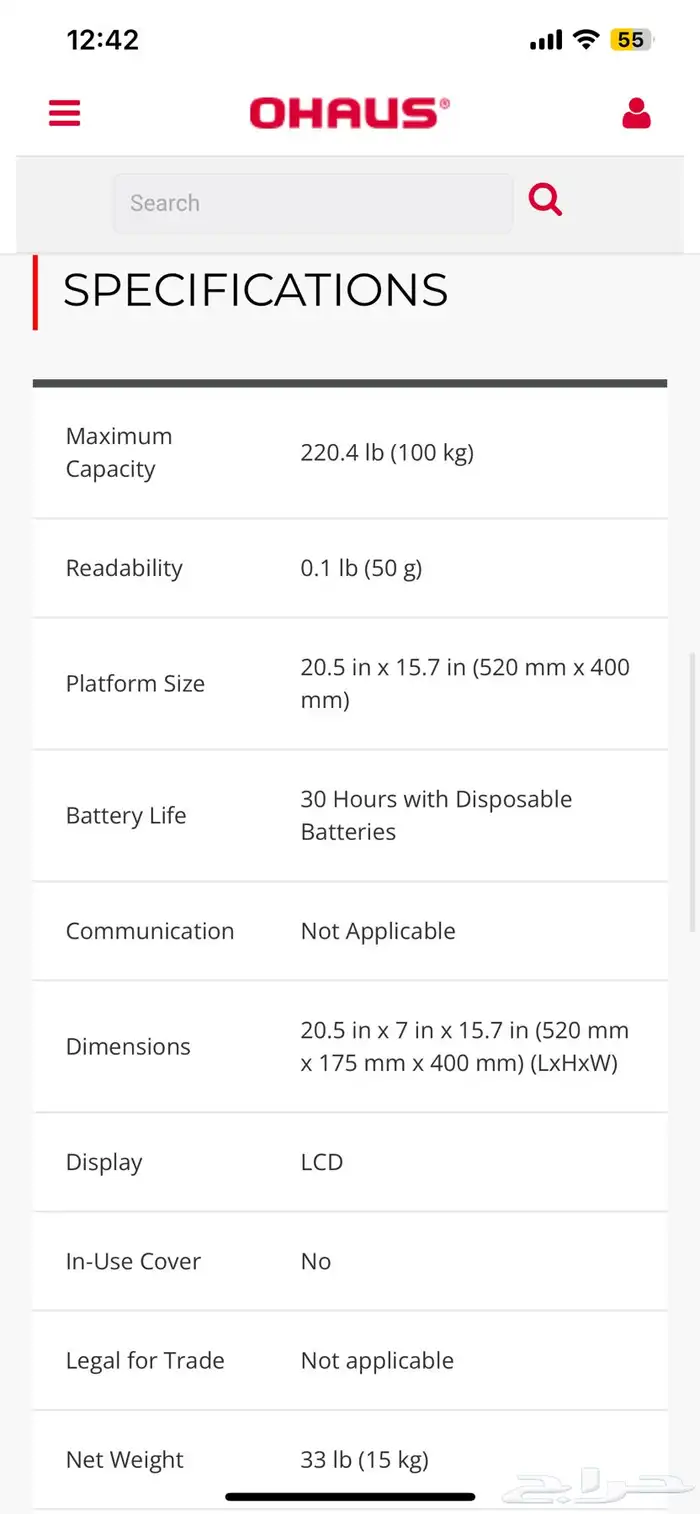Go to the OHAUS home page logo
The image size is (700, 1514).
349,113
